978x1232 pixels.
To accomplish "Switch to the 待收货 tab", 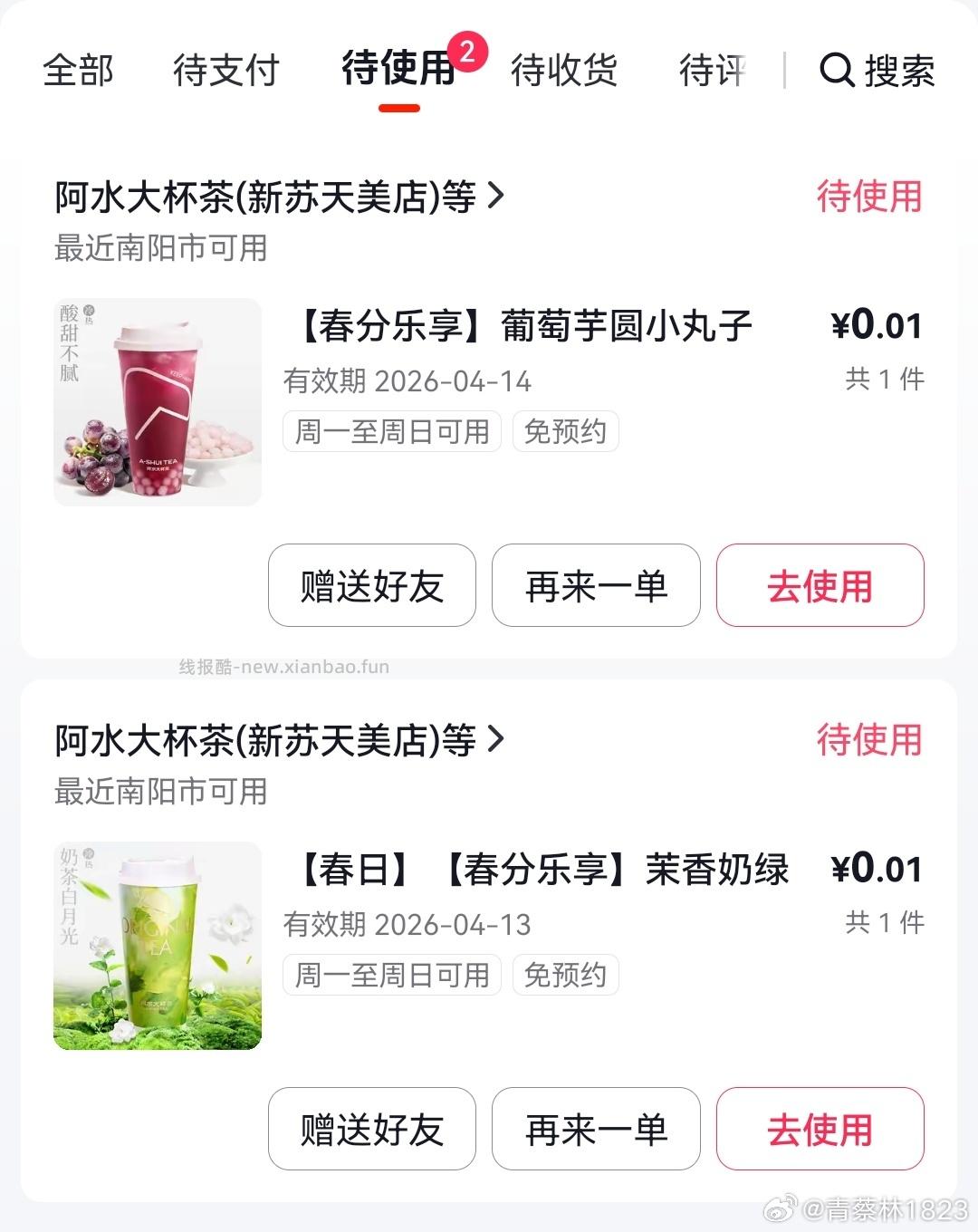I will [x=563, y=71].
